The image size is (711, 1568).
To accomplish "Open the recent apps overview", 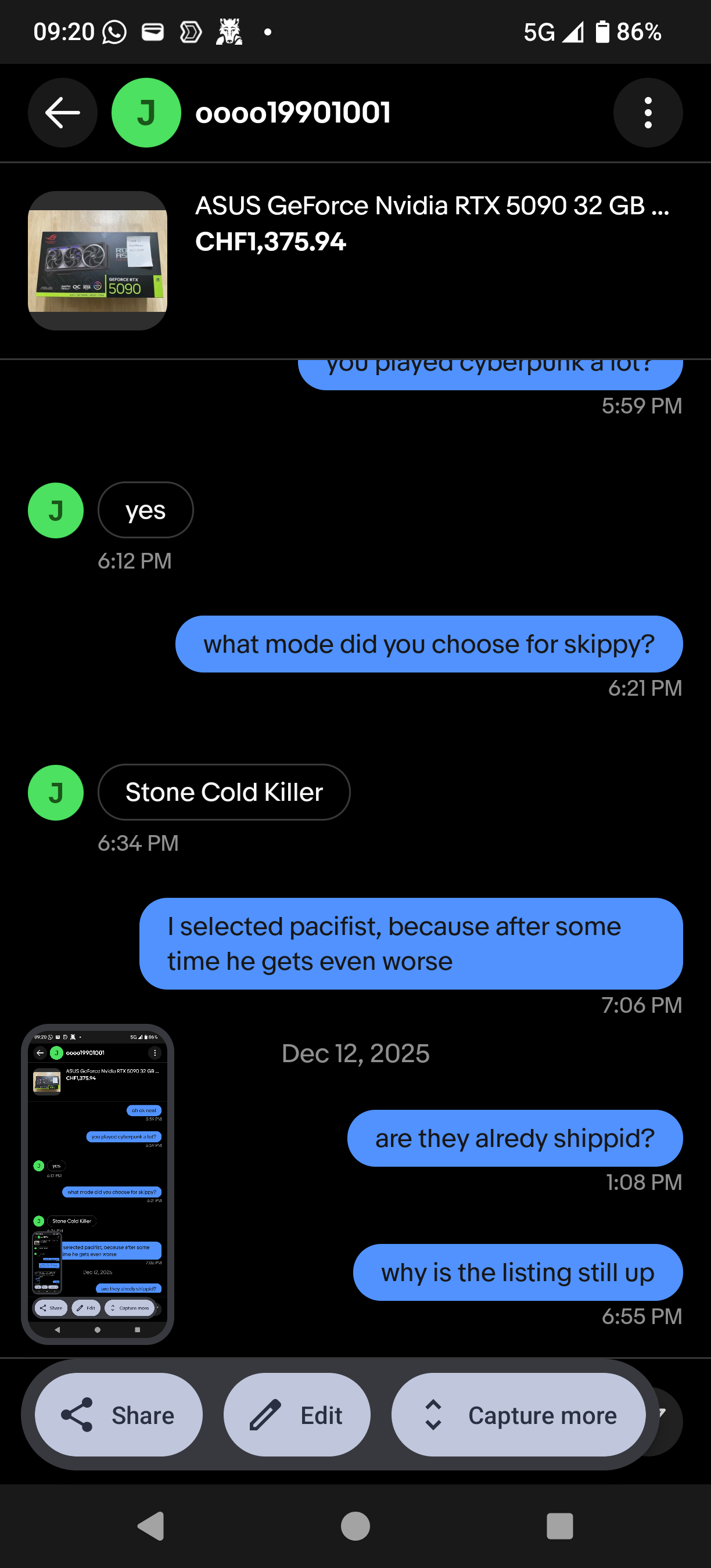I will coord(559,1526).
